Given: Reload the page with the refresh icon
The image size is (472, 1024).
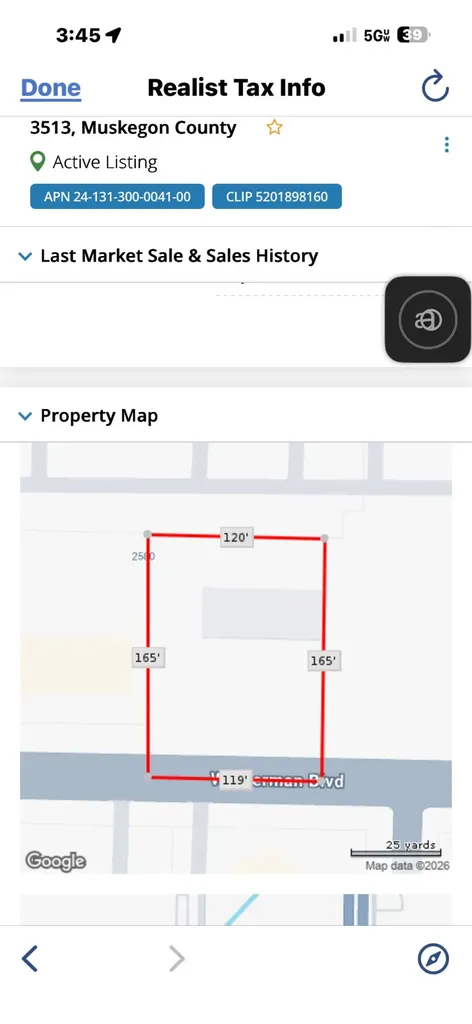Looking at the screenshot, I should [x=435, y=87].
